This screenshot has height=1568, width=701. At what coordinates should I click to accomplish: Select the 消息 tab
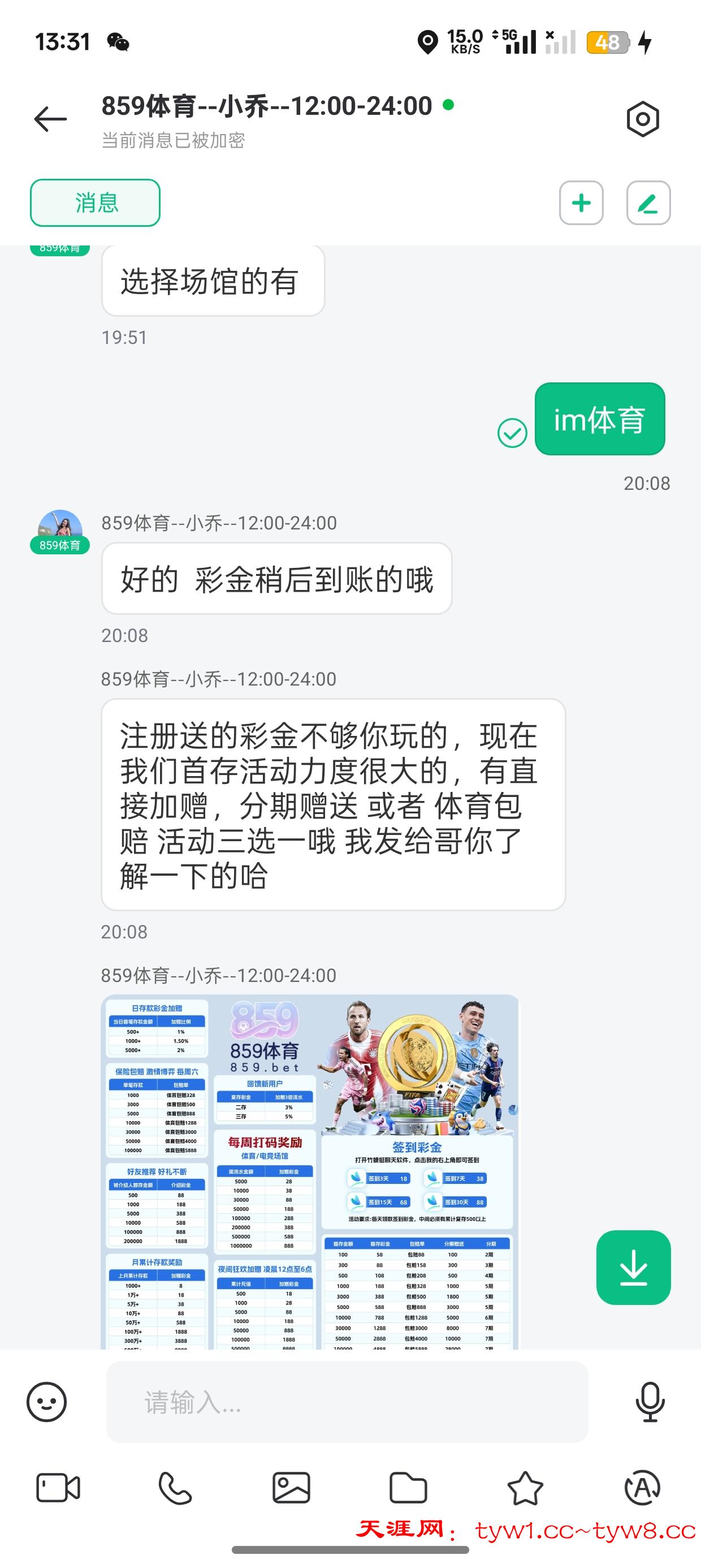pos(96,203)
